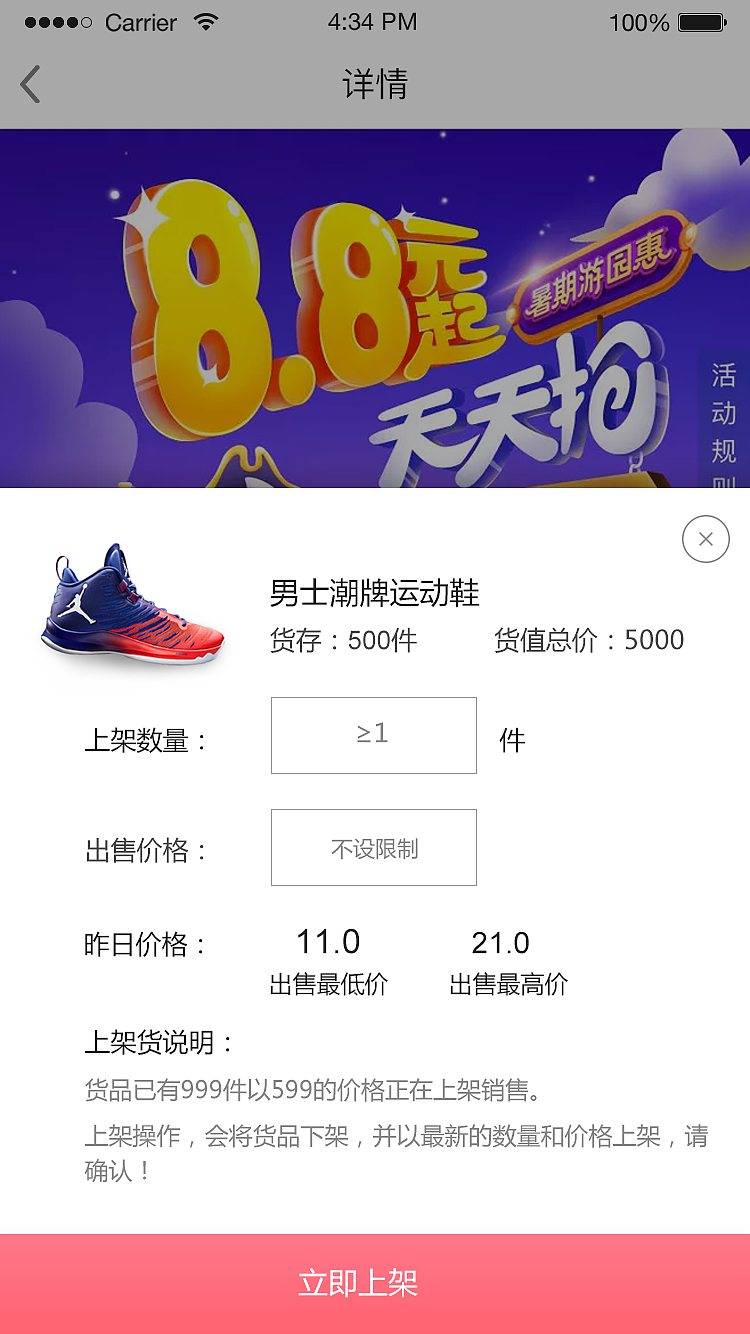
Task: Tap the 货存：500件 stock label
Action: tap(347, 640)
